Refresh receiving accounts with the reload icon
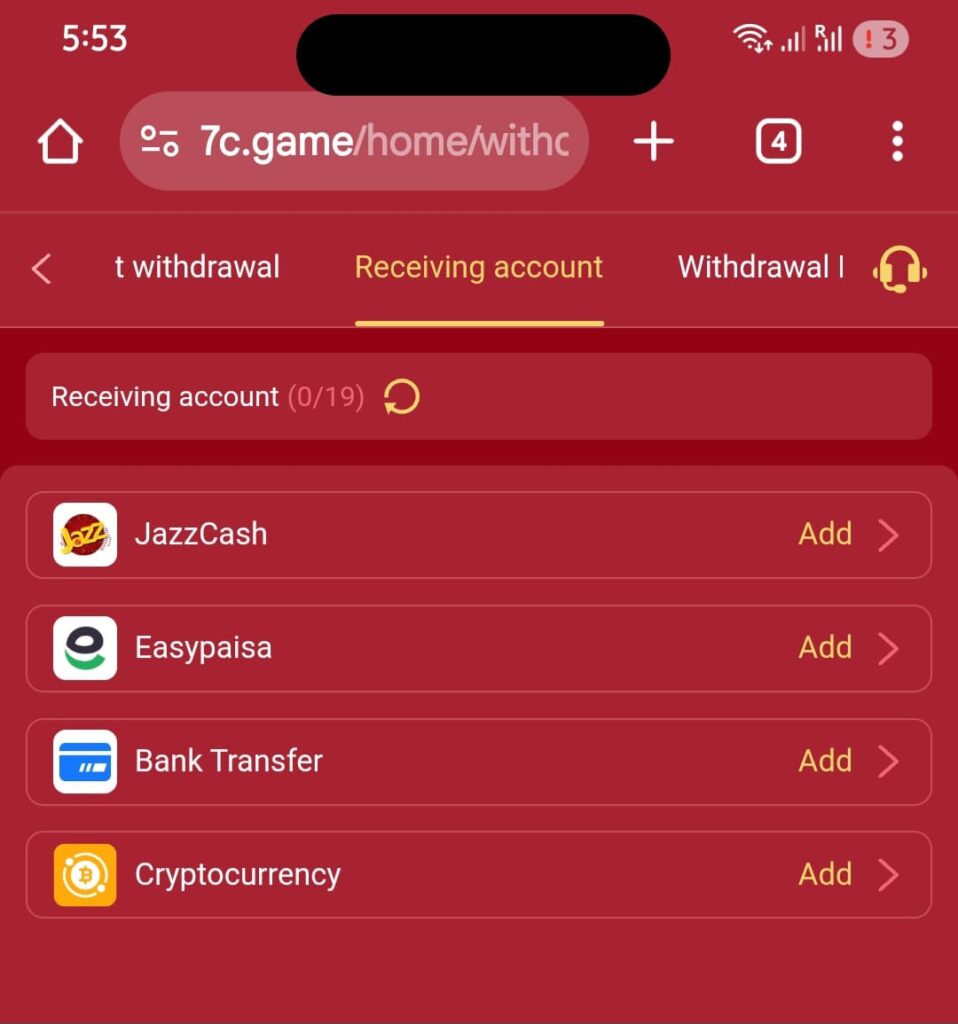 [x=399, y=397]
